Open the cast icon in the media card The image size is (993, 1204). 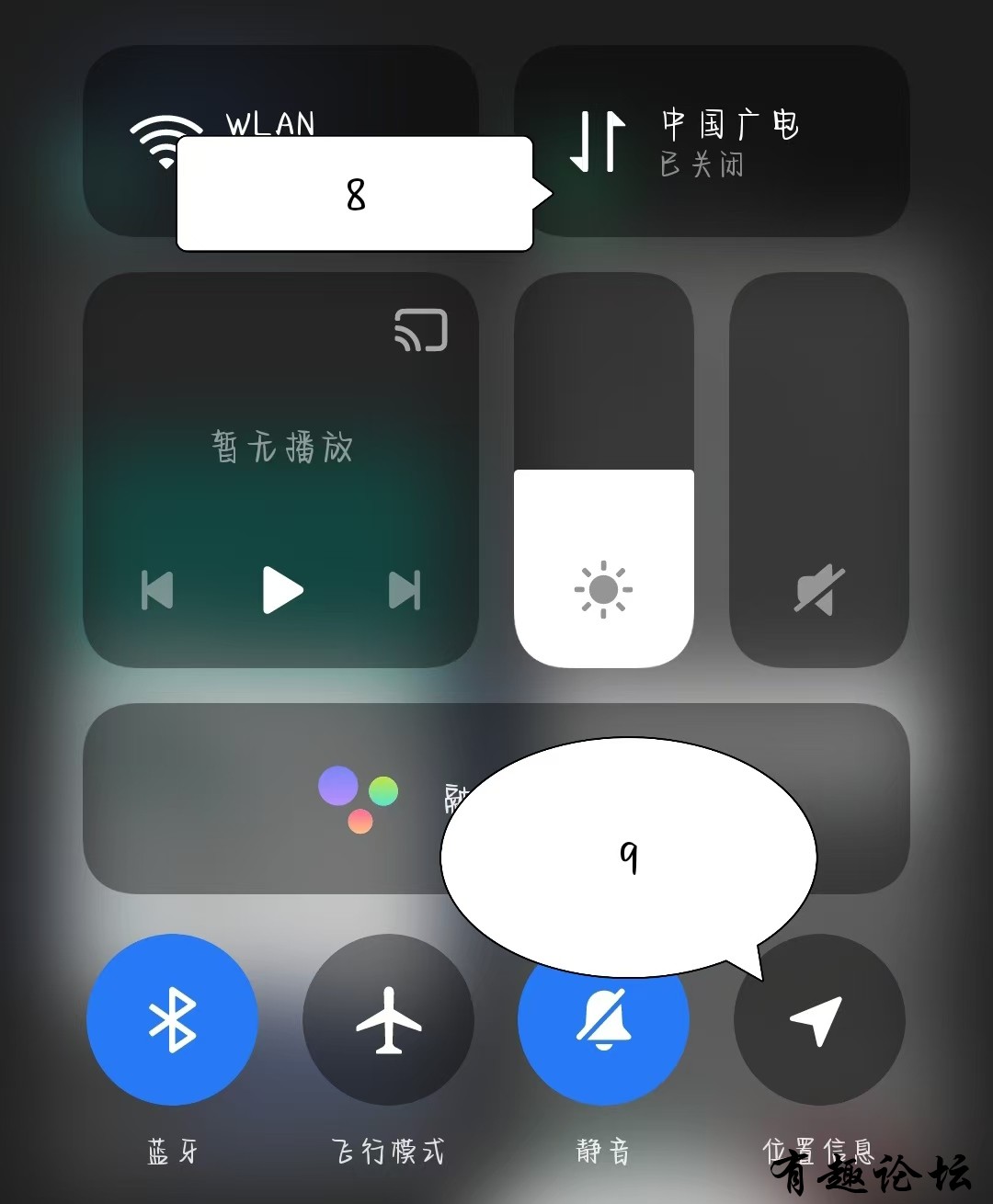tap(421, 330)
